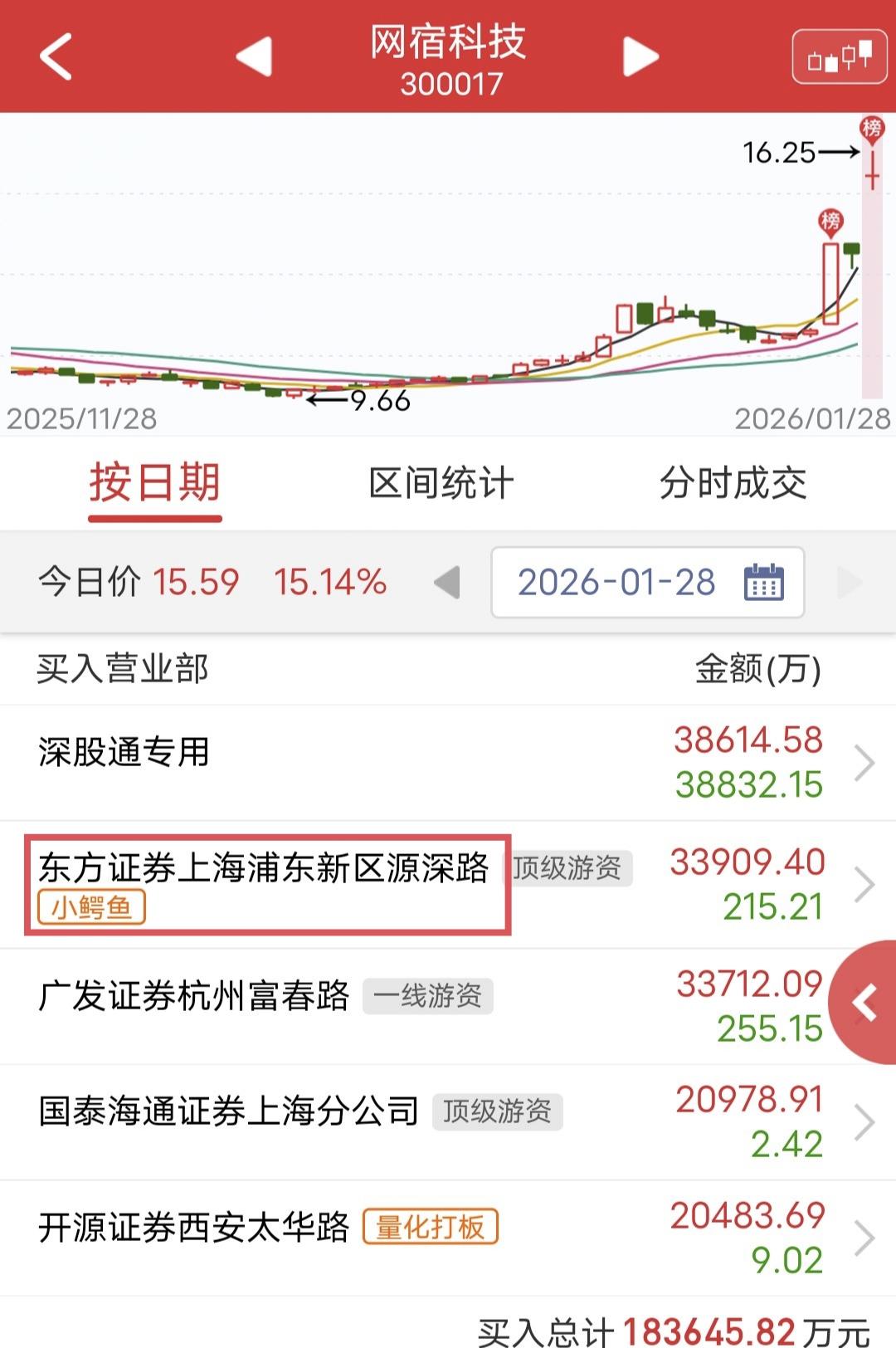Open 东方证券上海浦东新区源深路 details
Image resolution: width=896 pixels, height=1348 pixels.
point(448,885)
